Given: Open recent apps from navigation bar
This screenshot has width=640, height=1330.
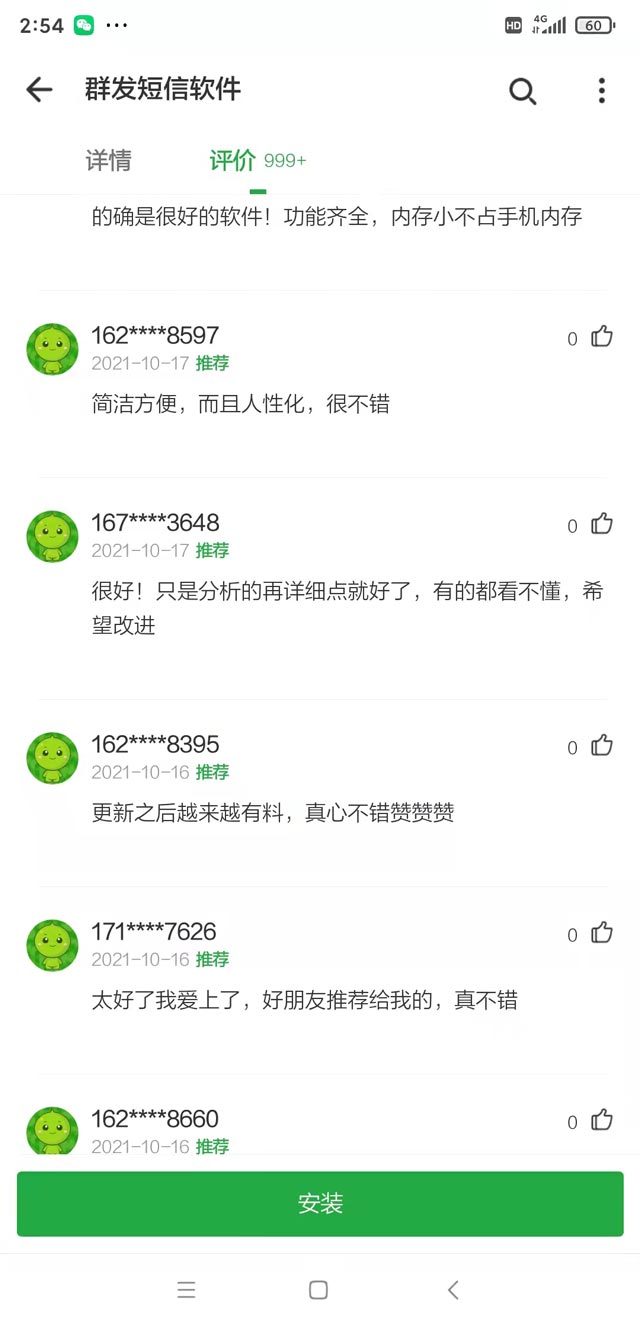Looking at the screenshot, I should [x=186, y=1290].
